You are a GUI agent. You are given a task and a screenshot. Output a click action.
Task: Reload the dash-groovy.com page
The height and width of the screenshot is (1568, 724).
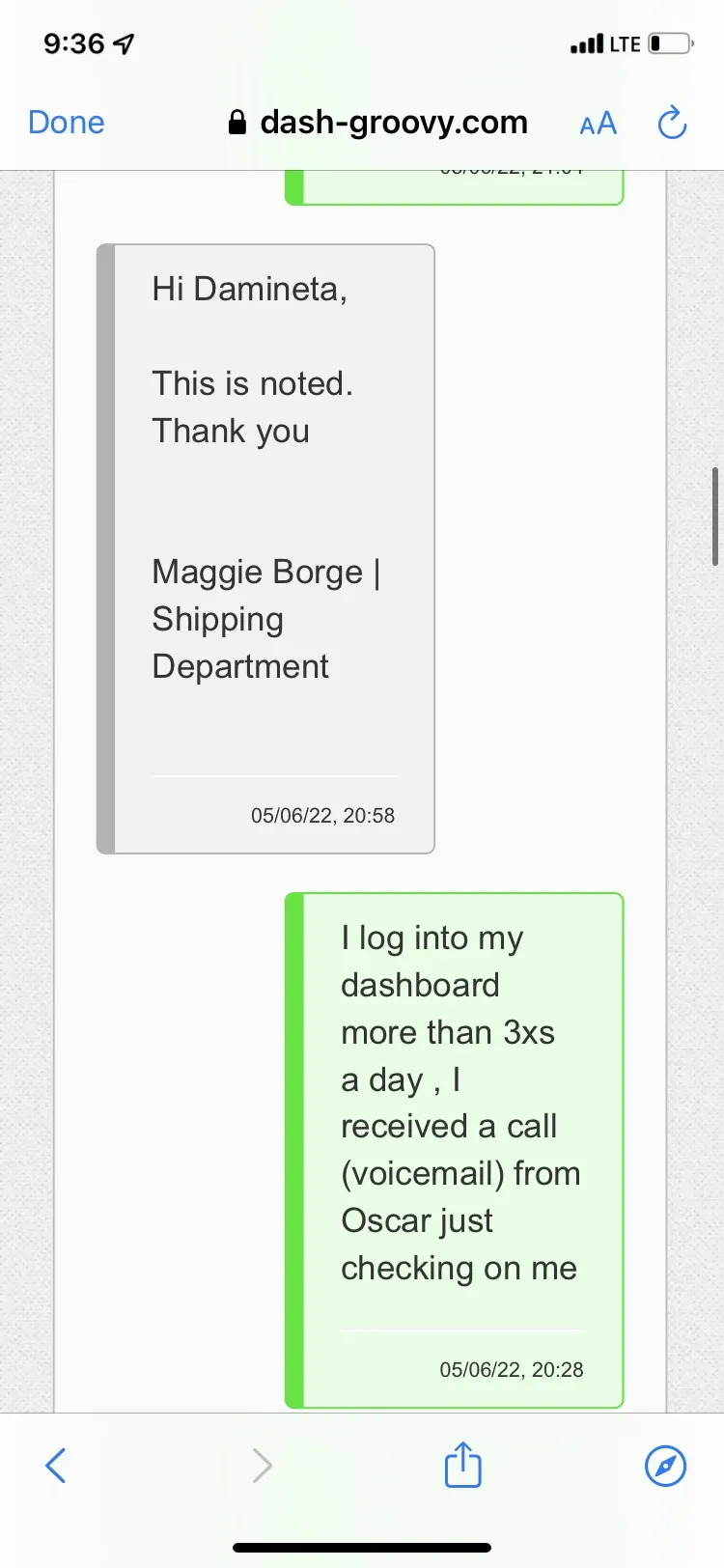(672, 123)
